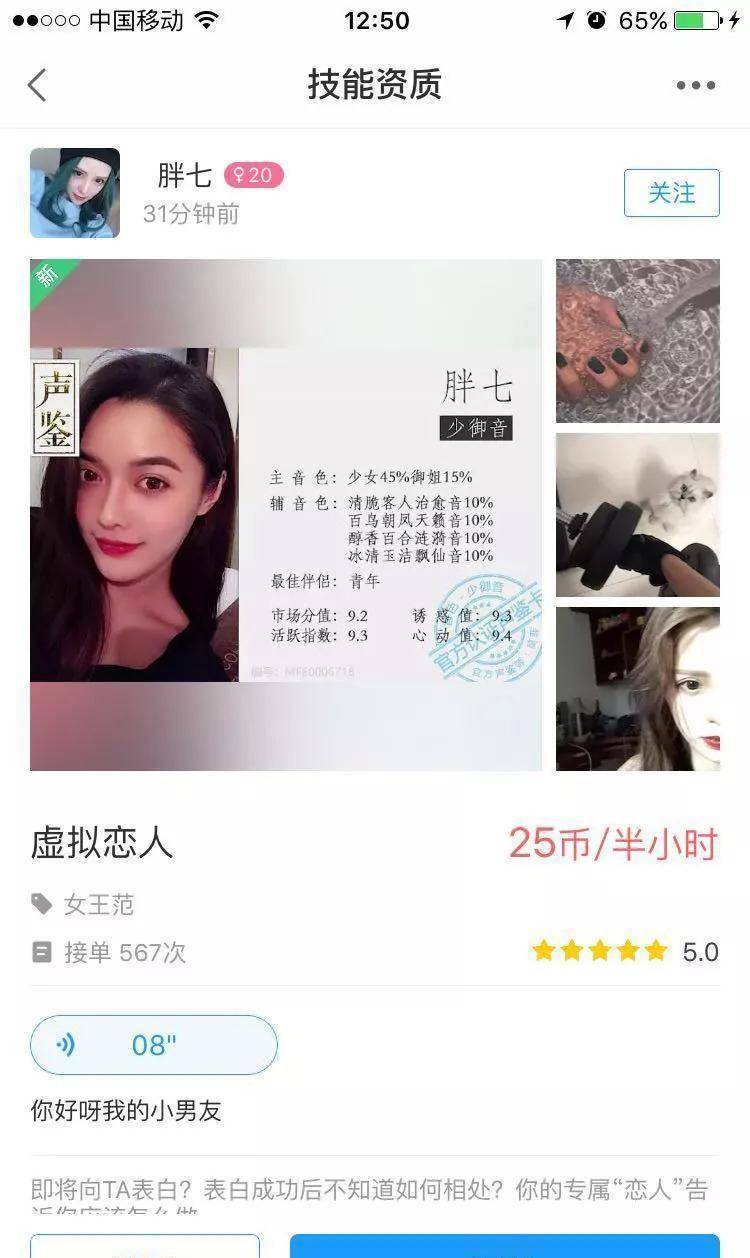Go back using the top-left arrow
Screen dimensions: 750x1258
(x=37, y=85)
